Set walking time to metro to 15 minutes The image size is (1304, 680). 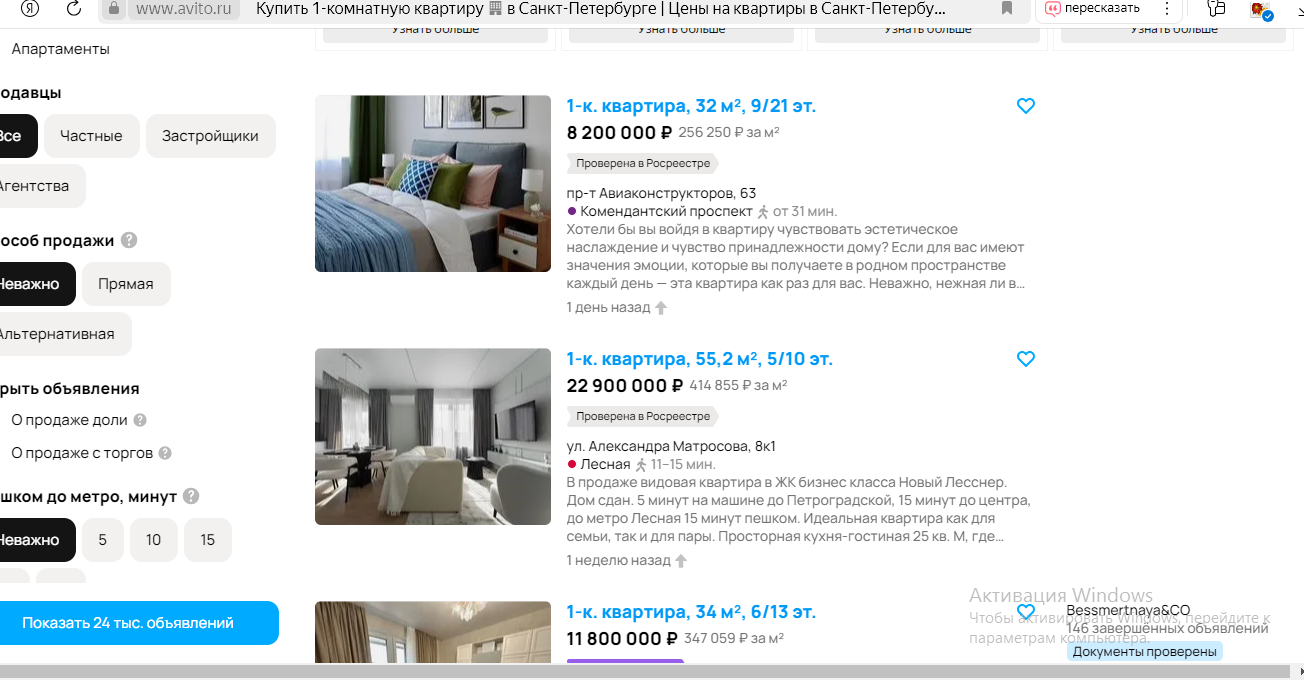(x=207, y=540)
